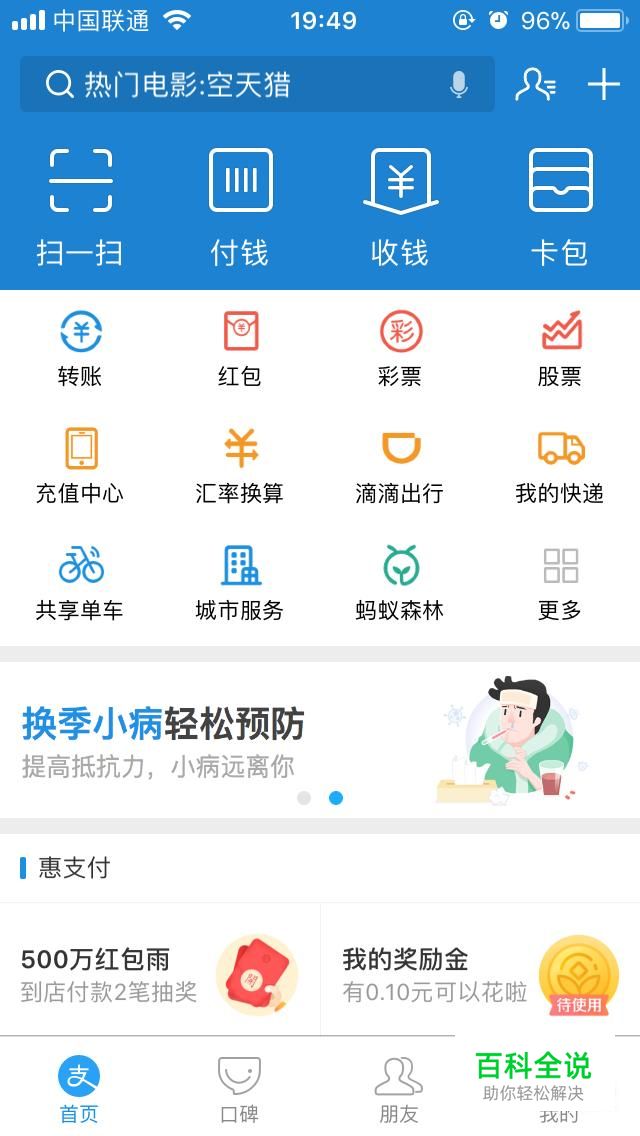This screenshot has height=1136, width=640.
Task: Launch 滴滴出行 ride service
Action: (x=400, y=464)
